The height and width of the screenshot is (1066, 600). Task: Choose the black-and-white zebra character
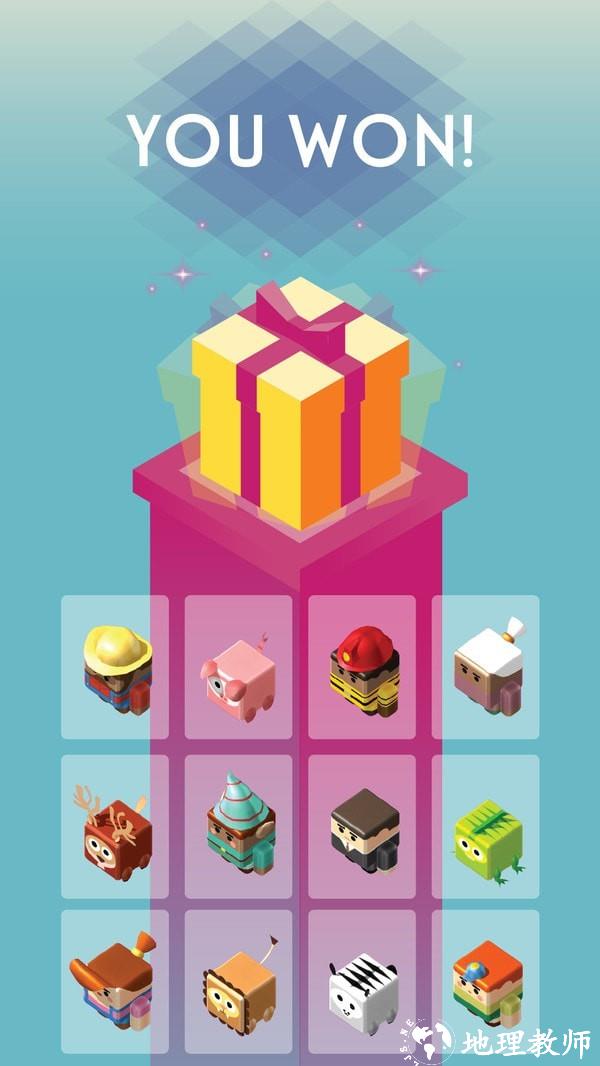point(362,982)
